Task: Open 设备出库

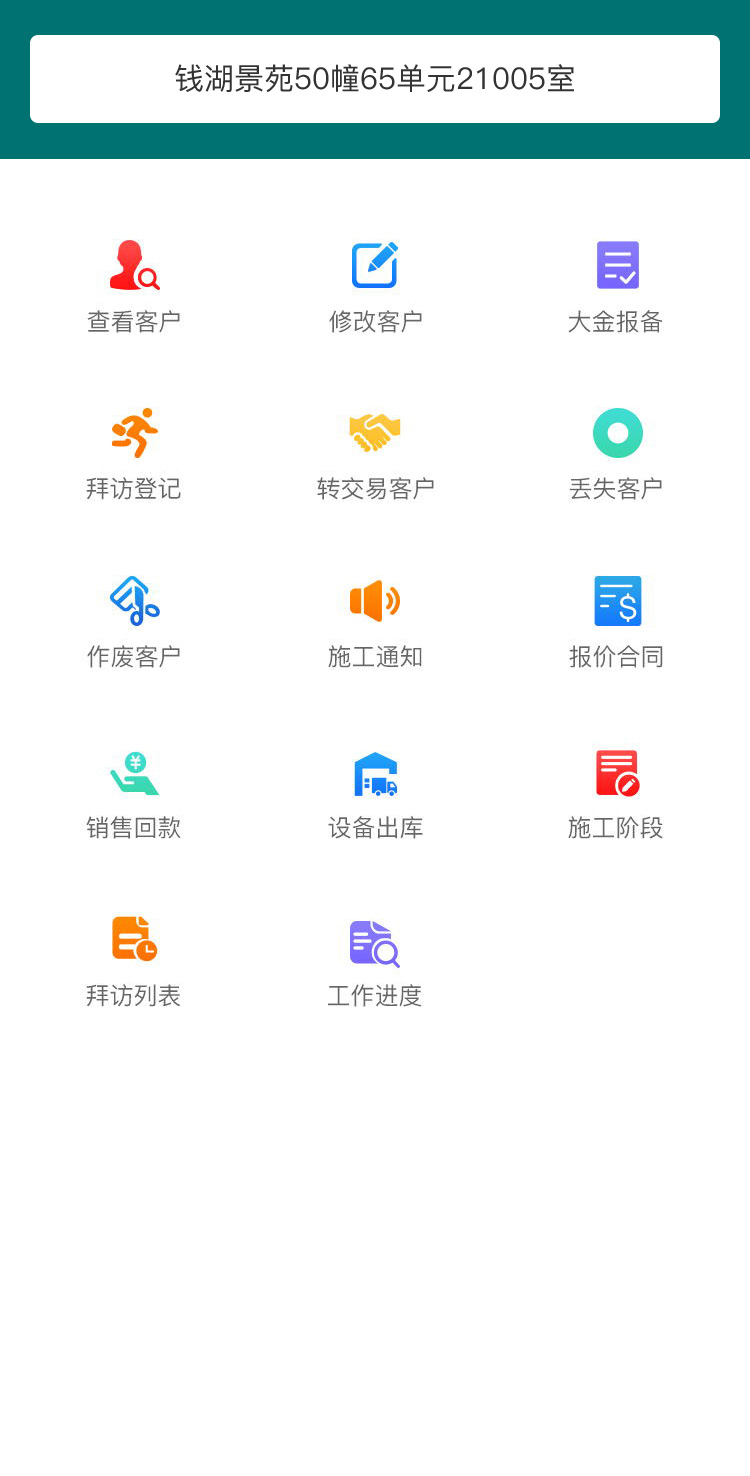Action: (375, 795)
